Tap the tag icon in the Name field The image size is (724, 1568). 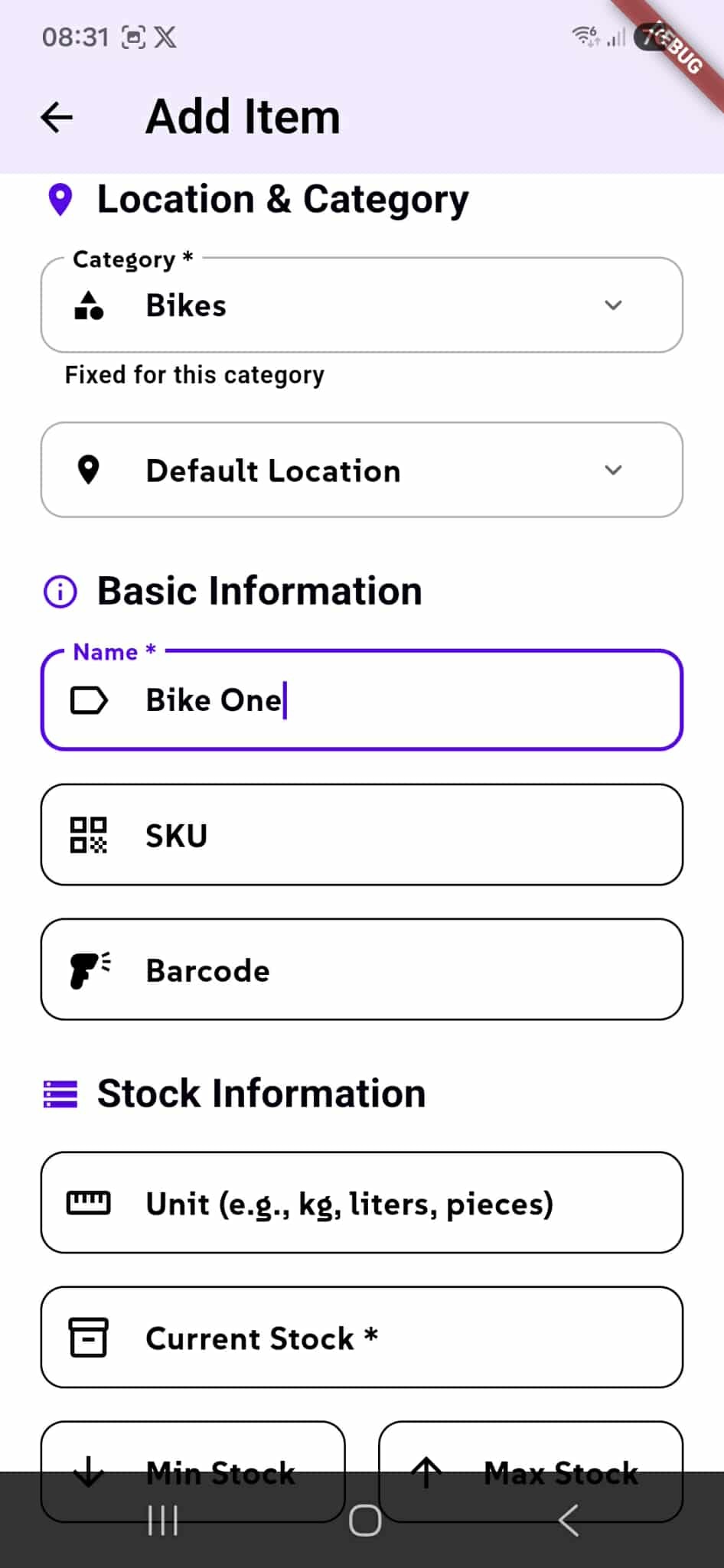[90, 699]
